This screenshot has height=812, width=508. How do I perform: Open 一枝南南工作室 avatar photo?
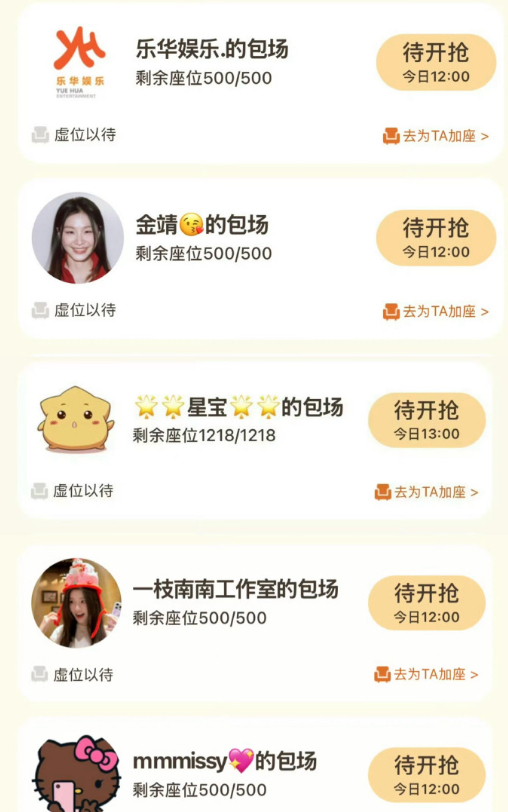point(77,603)
